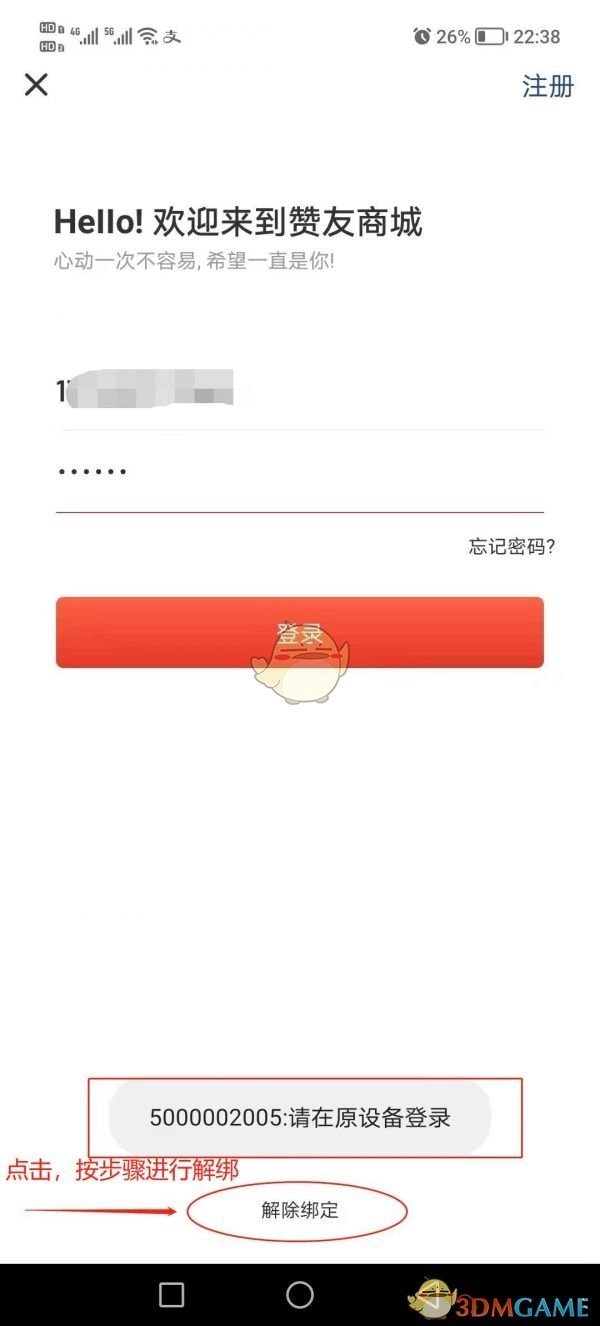The height and width of the screenshot is (1326, 600).
Task: Open recent apps from navigation bar
Action: click(172, 1295)
